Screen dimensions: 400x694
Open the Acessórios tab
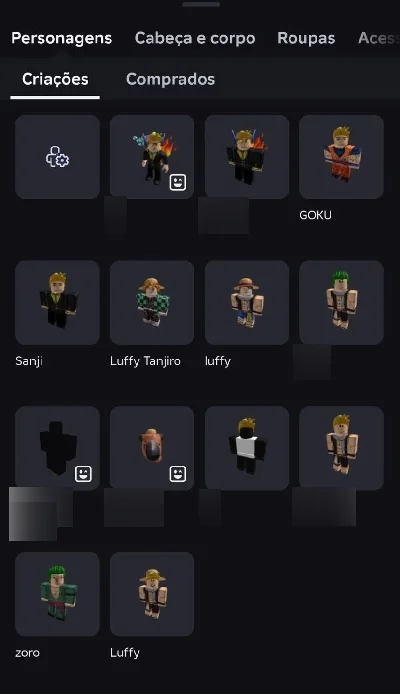(x=378, y=39)
